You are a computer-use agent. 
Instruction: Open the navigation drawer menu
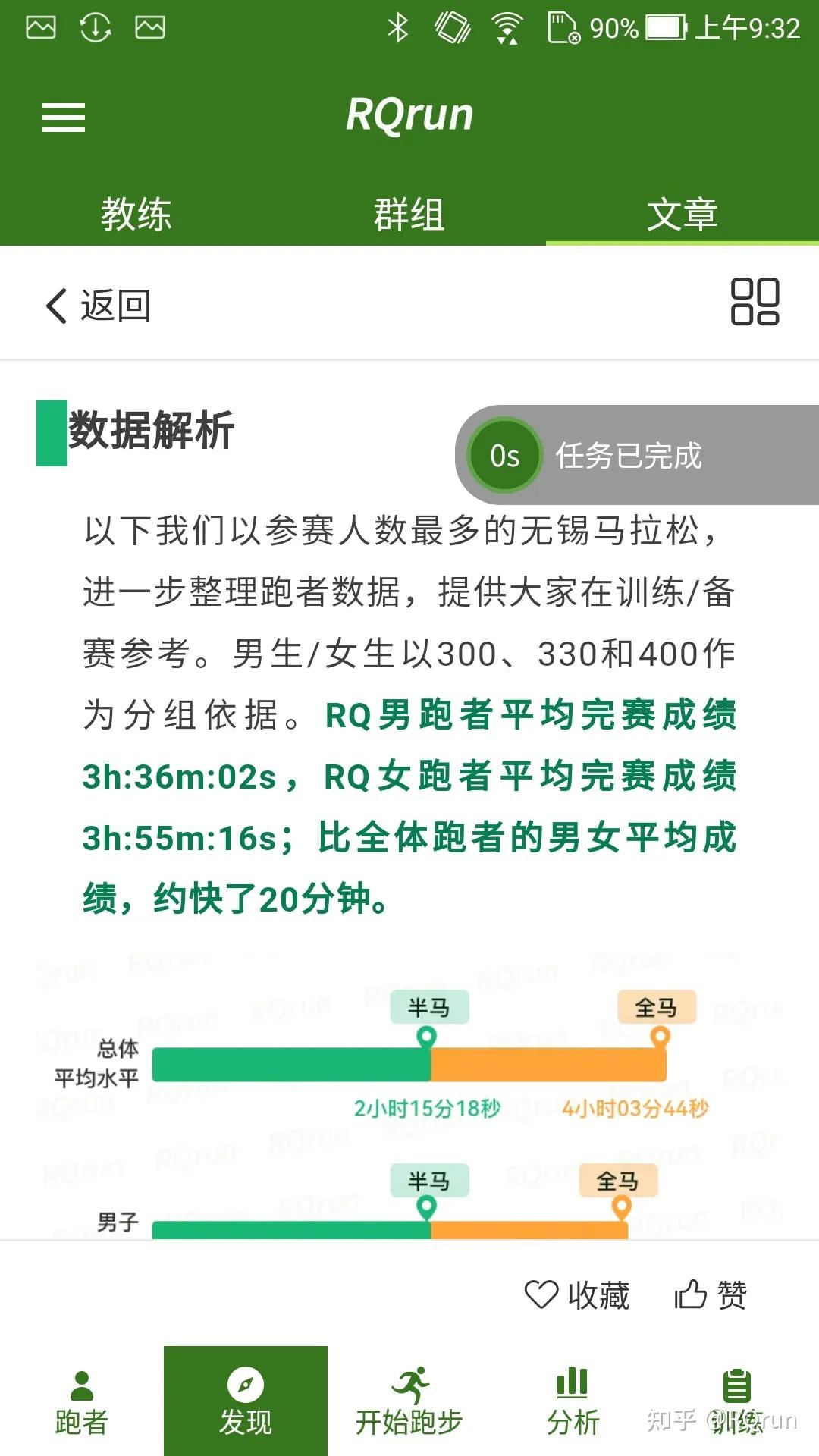64,118
